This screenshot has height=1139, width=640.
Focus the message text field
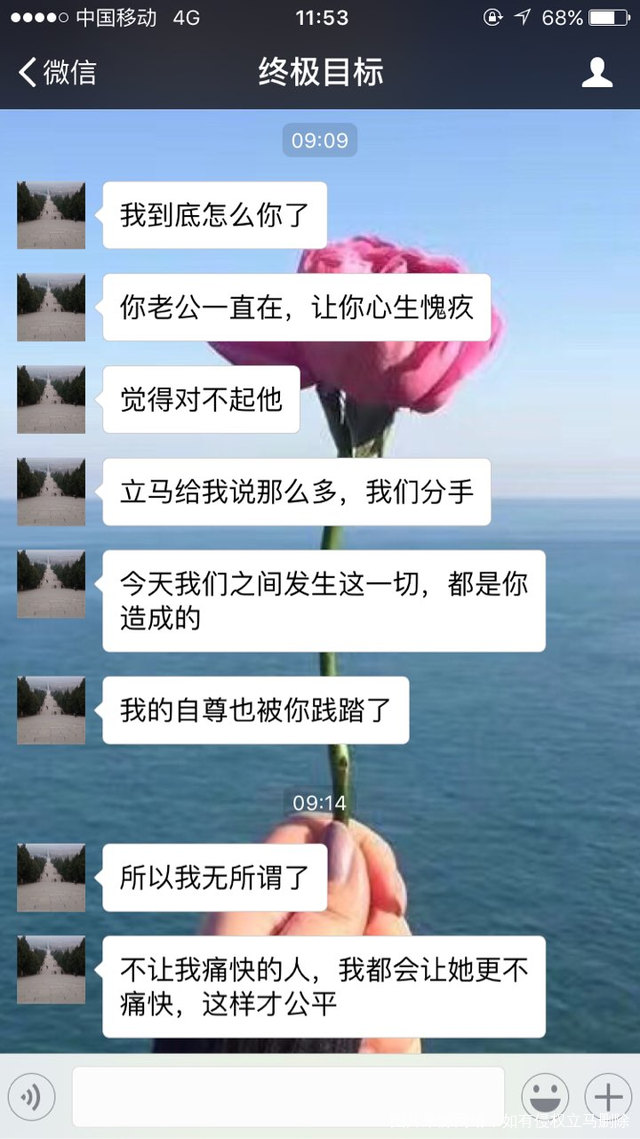288,1097
